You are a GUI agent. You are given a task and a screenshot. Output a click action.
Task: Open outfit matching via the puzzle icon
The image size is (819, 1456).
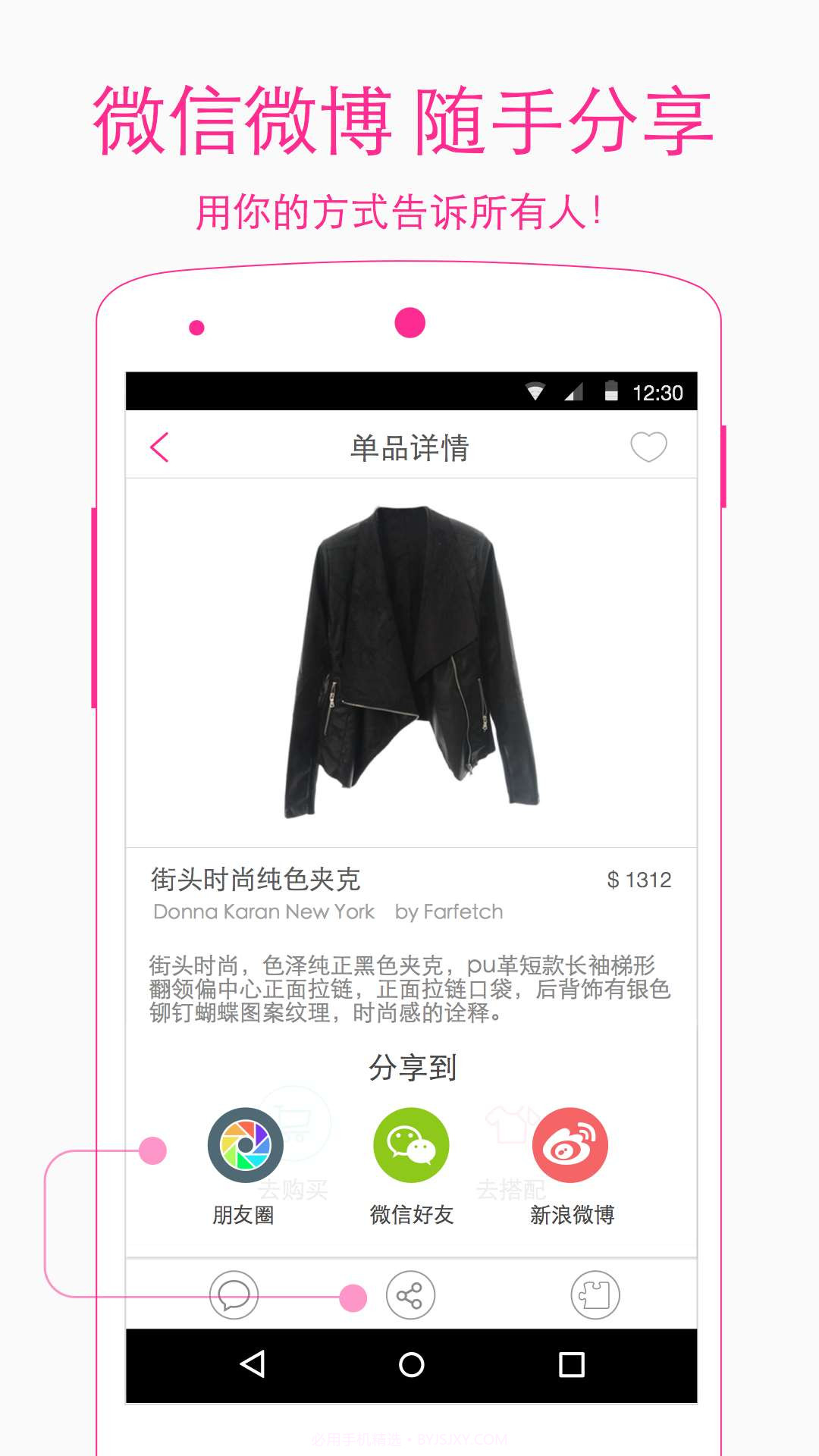[x=596, y=1293]
